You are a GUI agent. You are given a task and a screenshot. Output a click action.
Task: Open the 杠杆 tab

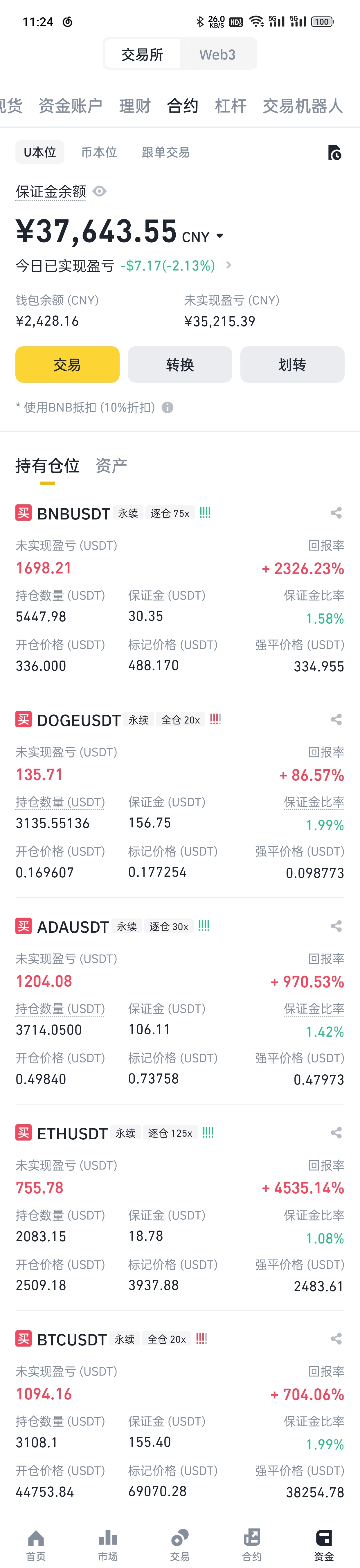click(230, 106)
